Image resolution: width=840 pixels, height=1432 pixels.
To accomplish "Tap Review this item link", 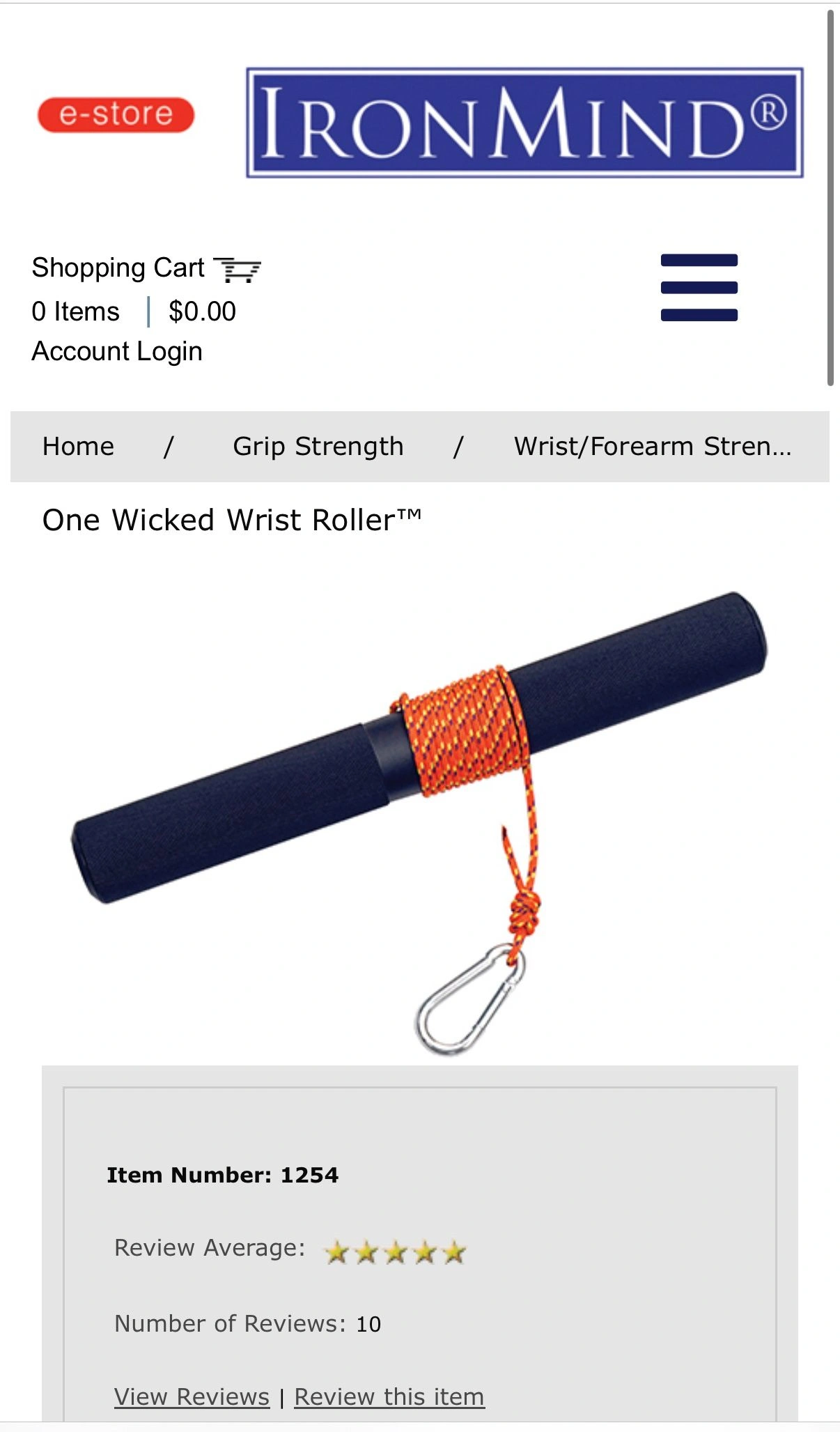I will 389,1396.
